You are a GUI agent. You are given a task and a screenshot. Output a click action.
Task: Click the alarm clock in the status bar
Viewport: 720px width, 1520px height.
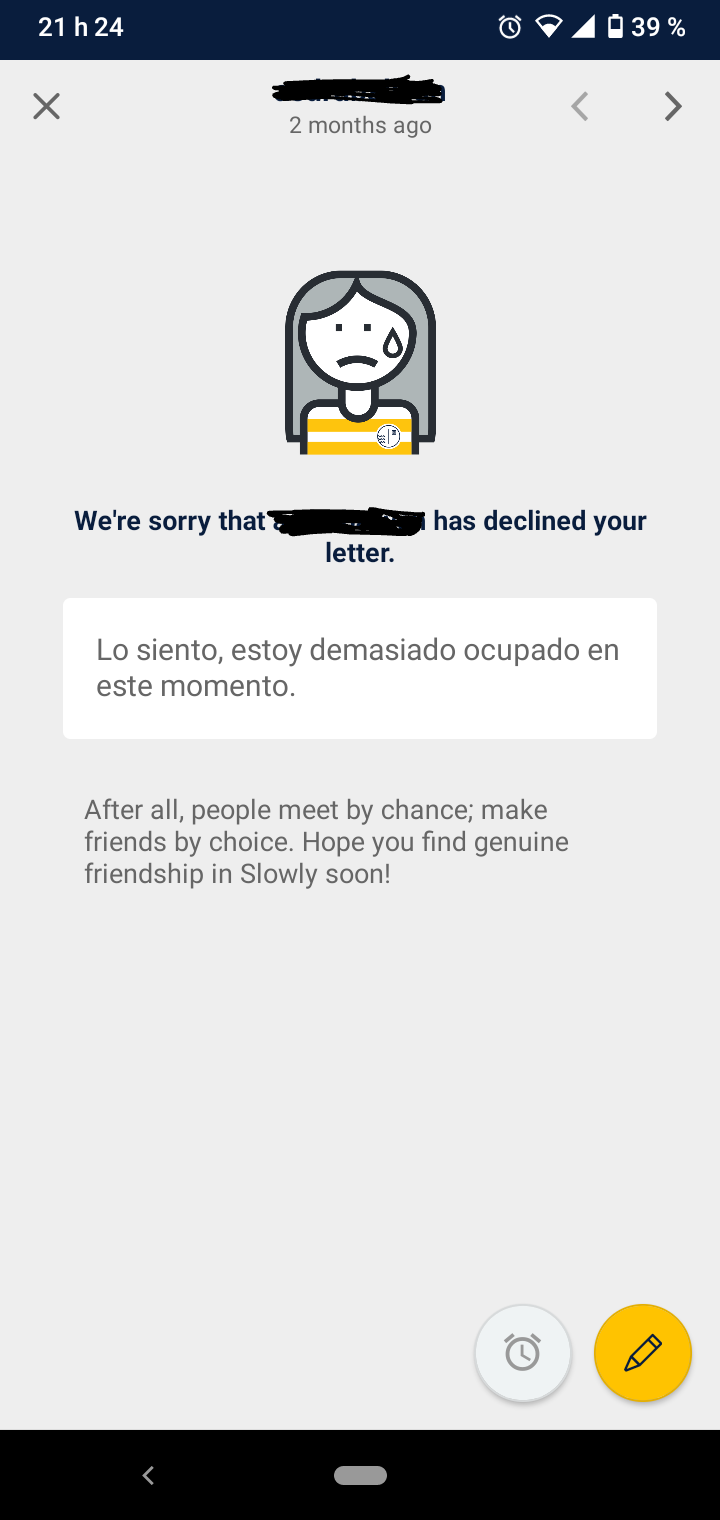click(508, 28)
